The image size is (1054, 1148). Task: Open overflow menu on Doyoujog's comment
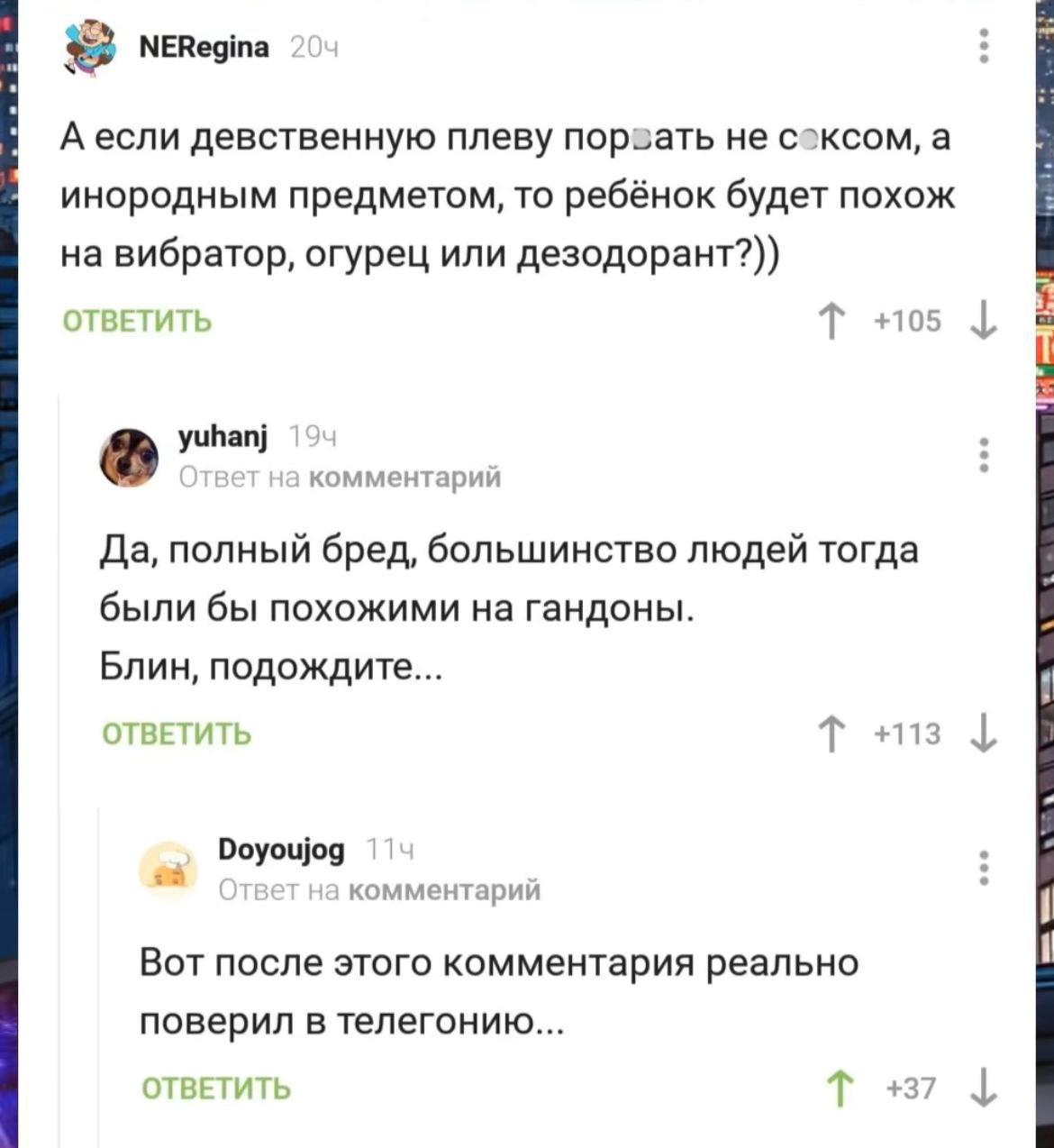coord(984,867)
